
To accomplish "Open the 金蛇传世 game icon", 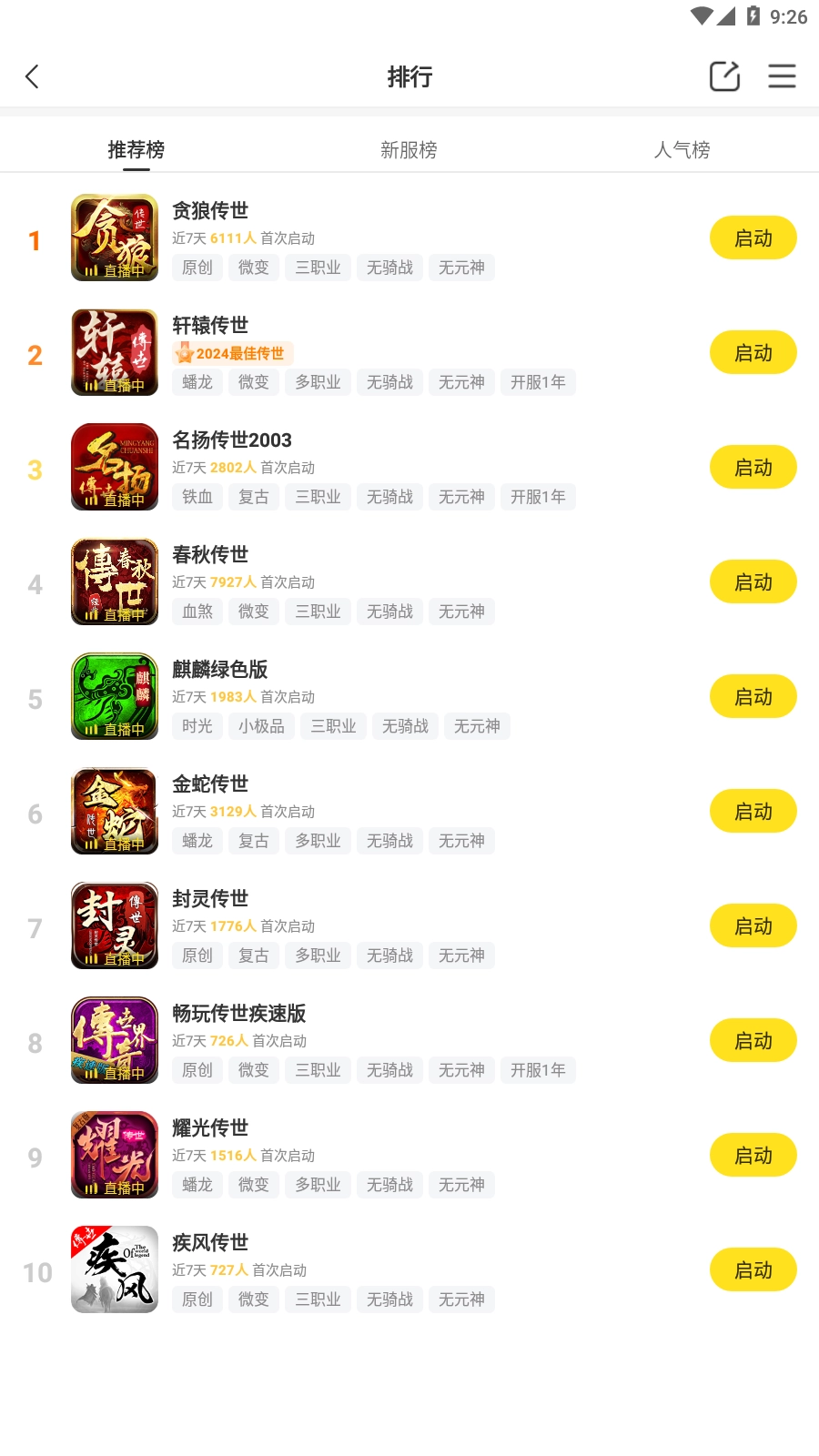I will (114, 811).
